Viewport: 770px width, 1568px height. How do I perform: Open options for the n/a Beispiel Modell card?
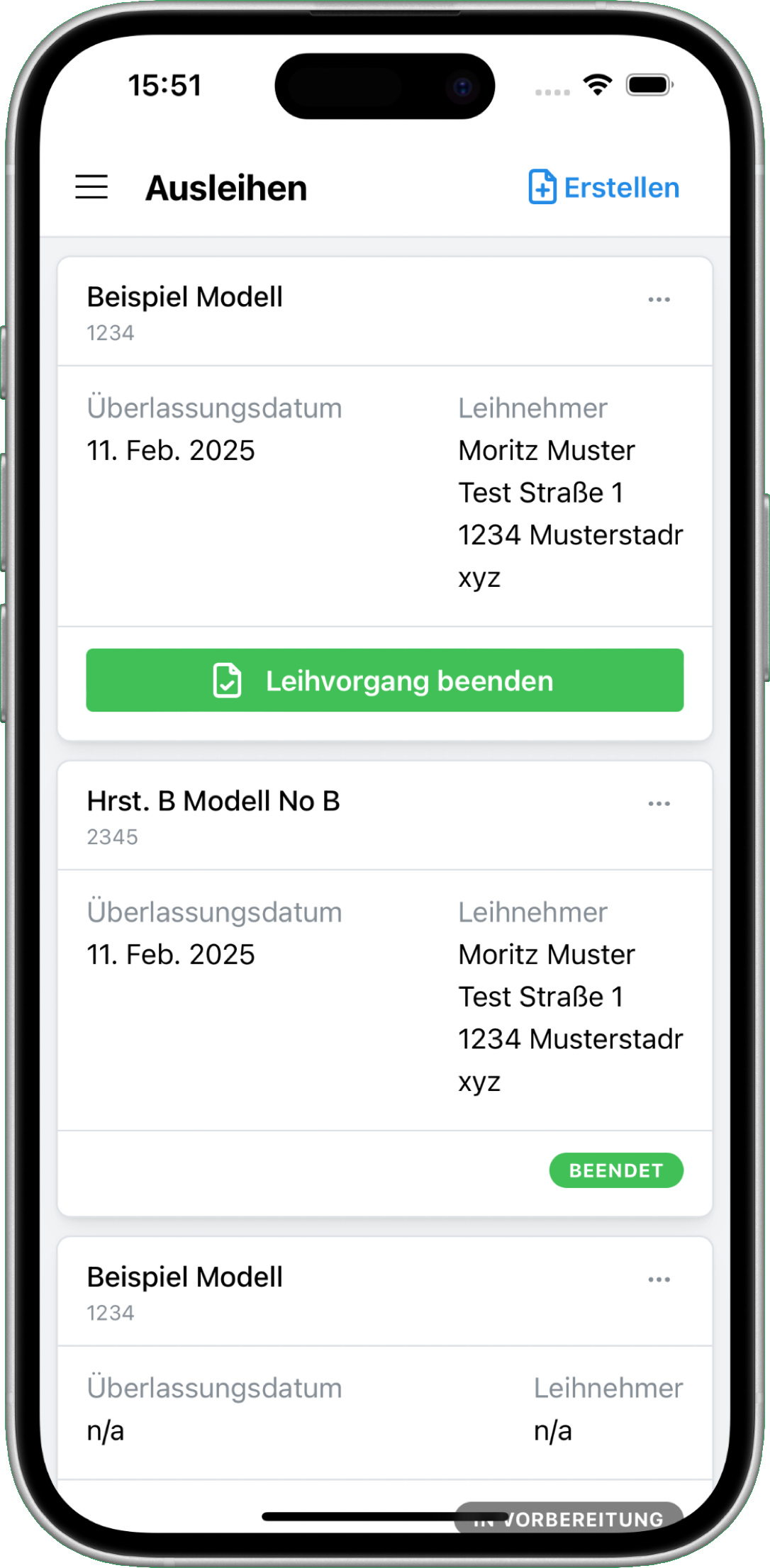(659, 1279)
